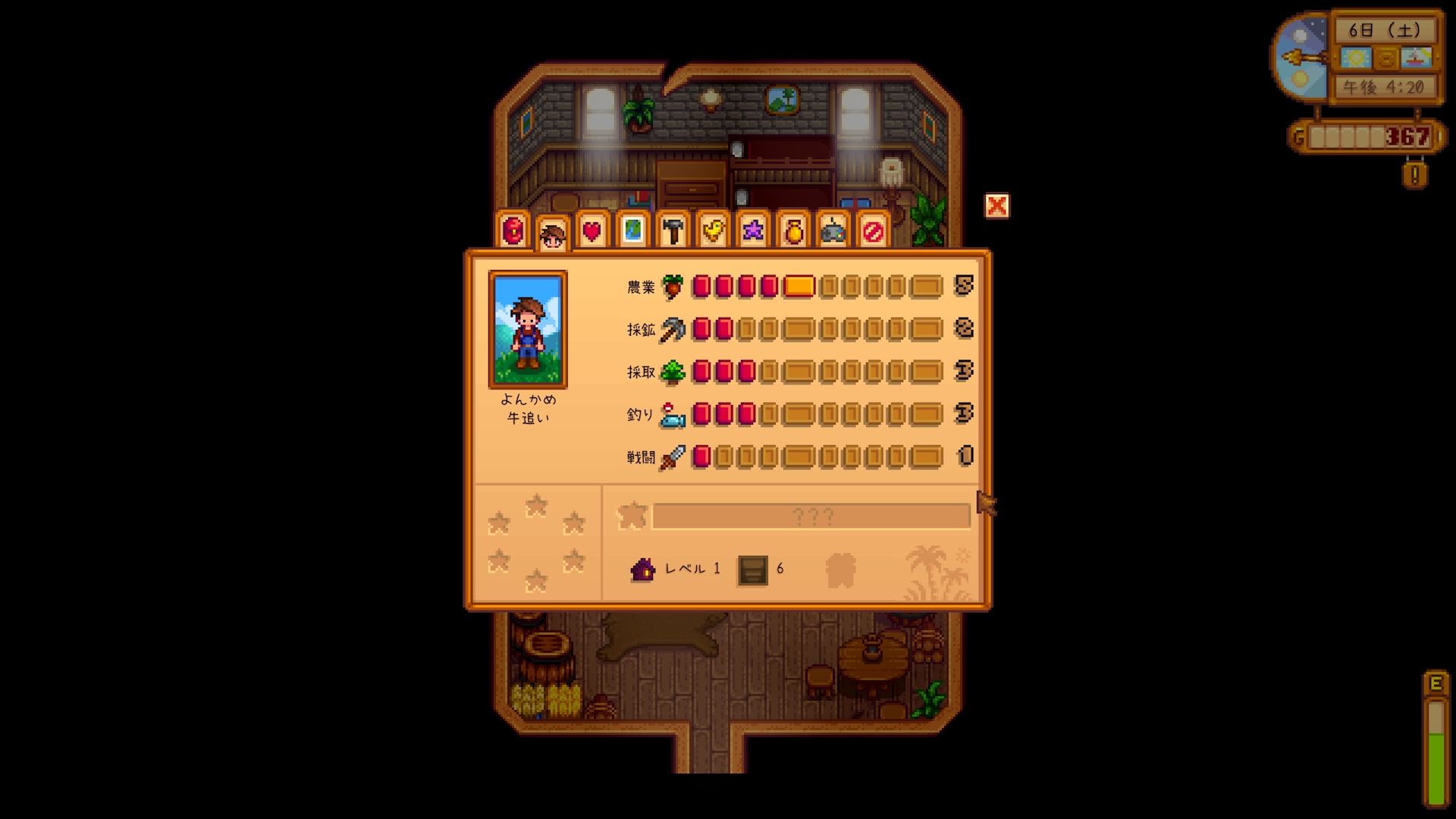Open the animals chicken tab

(713, 230)
